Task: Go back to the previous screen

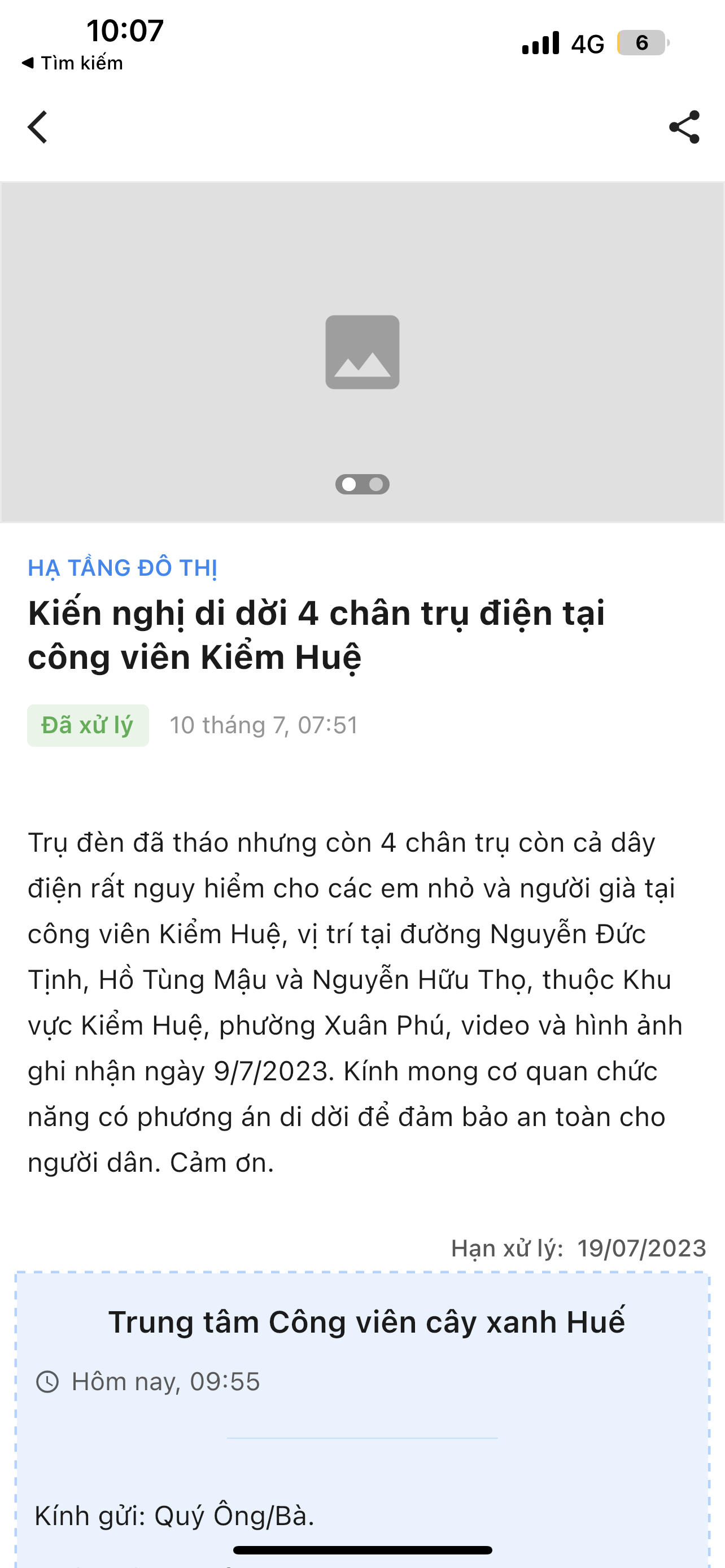Action: [x=38, y=127]
